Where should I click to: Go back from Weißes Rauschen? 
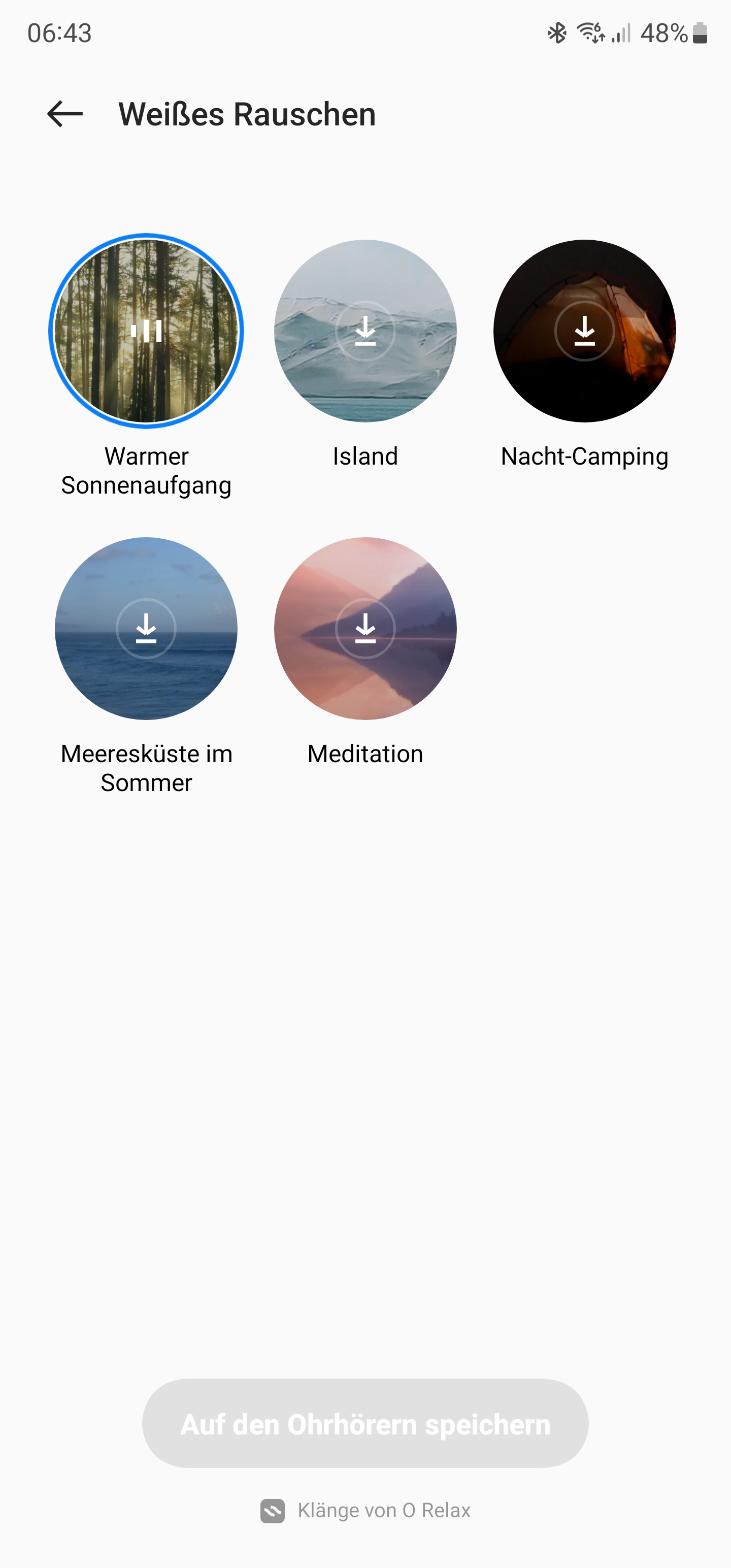click(64, 114)
